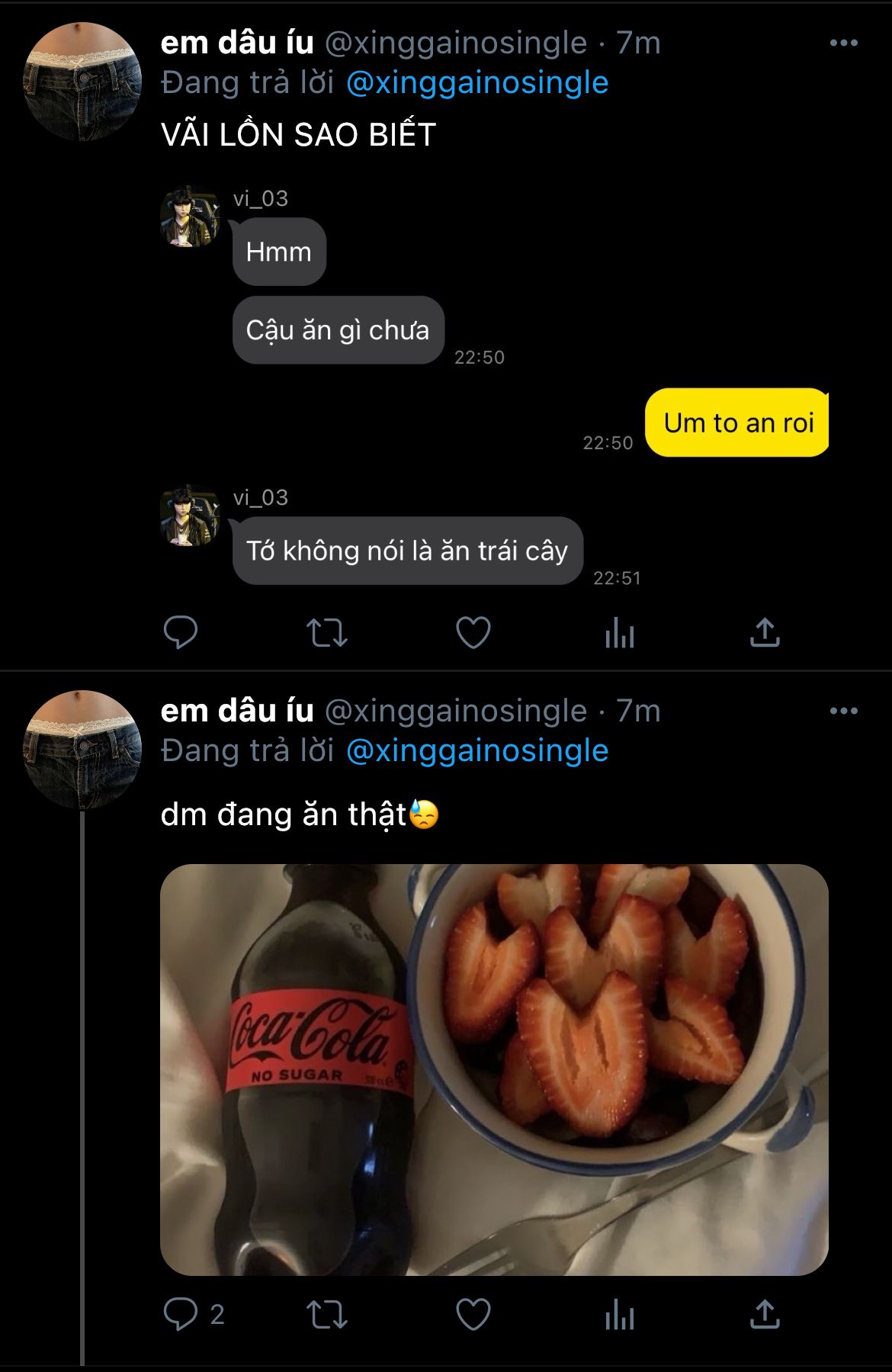Reply to the "VÃI LỒN SAO BIẾT" tweet

181,632
